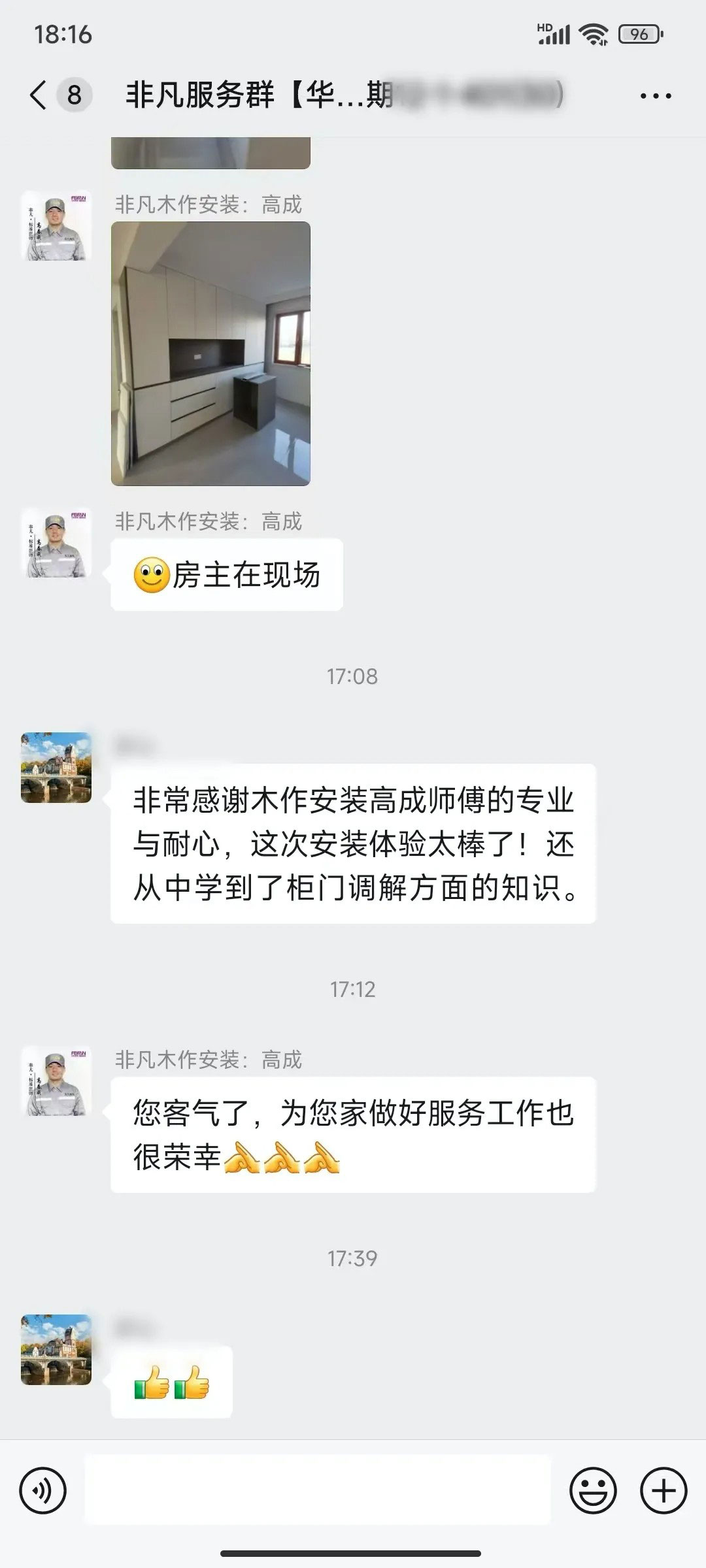Open the plus attachments menu

tap(664, 1491)
